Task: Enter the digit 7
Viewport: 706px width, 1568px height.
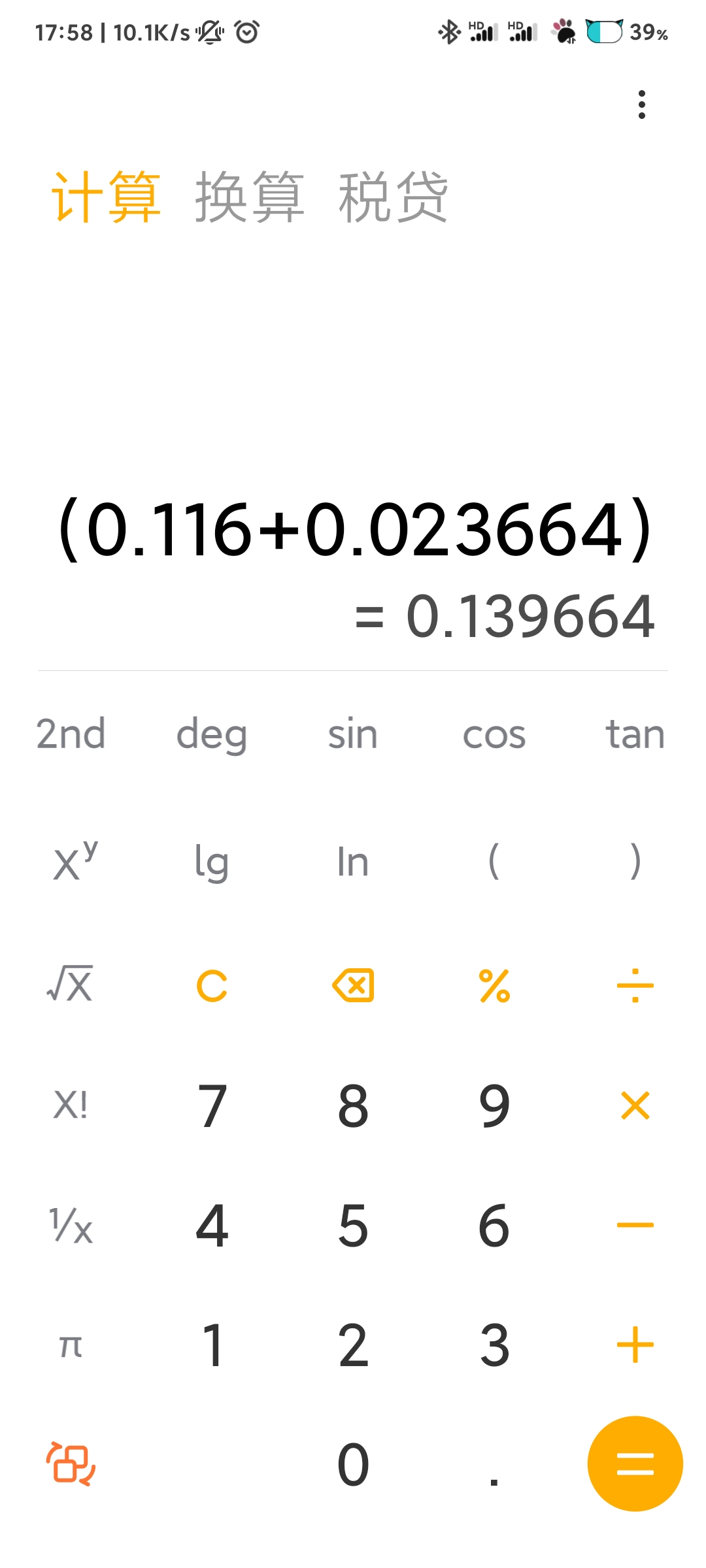Action: pos(212,1105)
